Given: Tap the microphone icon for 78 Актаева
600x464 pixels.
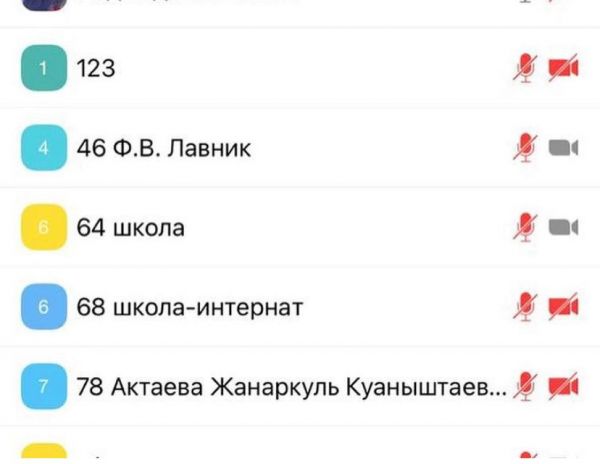Looking at the screenshot, I should pos(524,386).
